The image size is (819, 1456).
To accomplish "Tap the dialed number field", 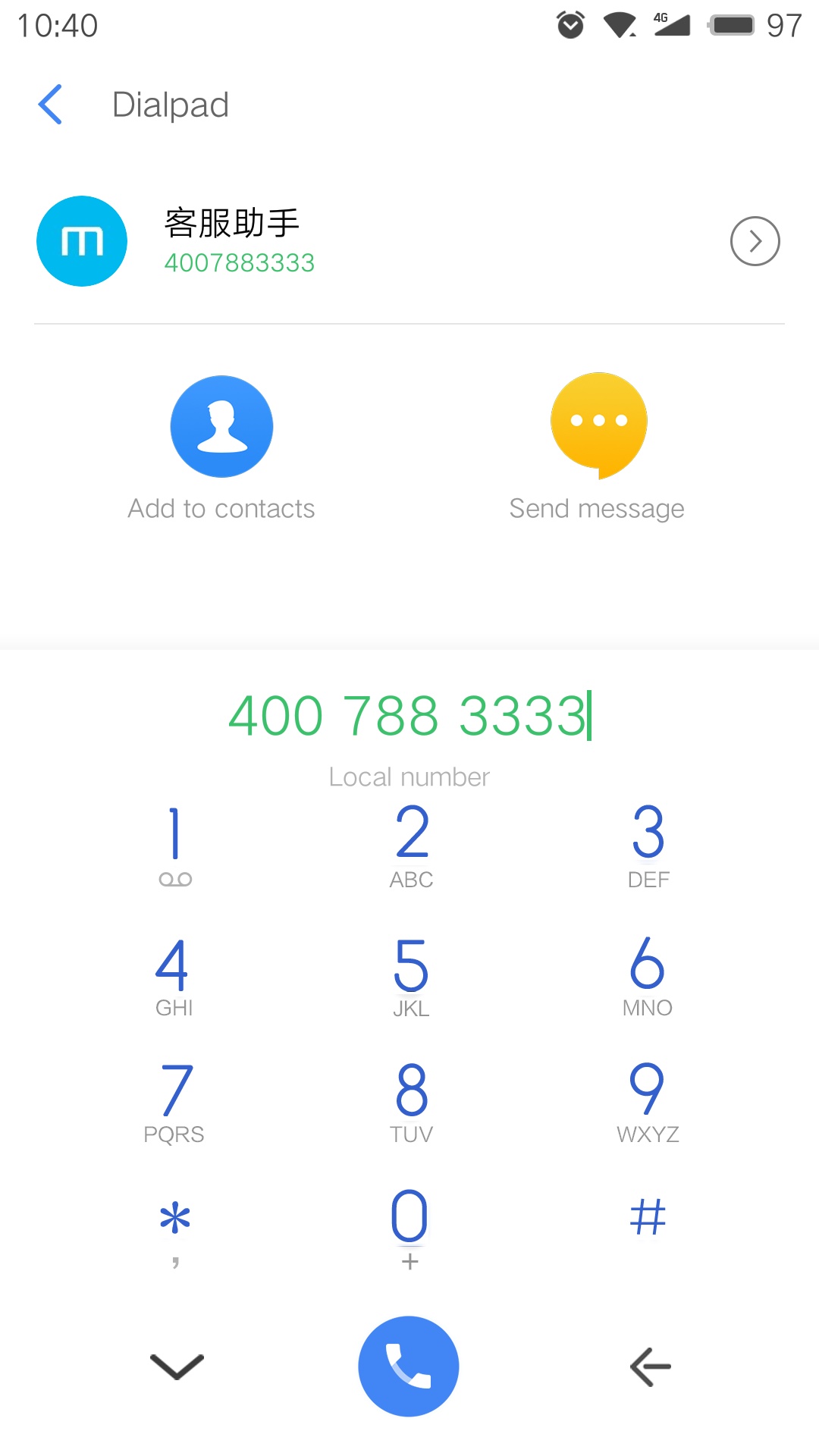I will tap(409, 715).
